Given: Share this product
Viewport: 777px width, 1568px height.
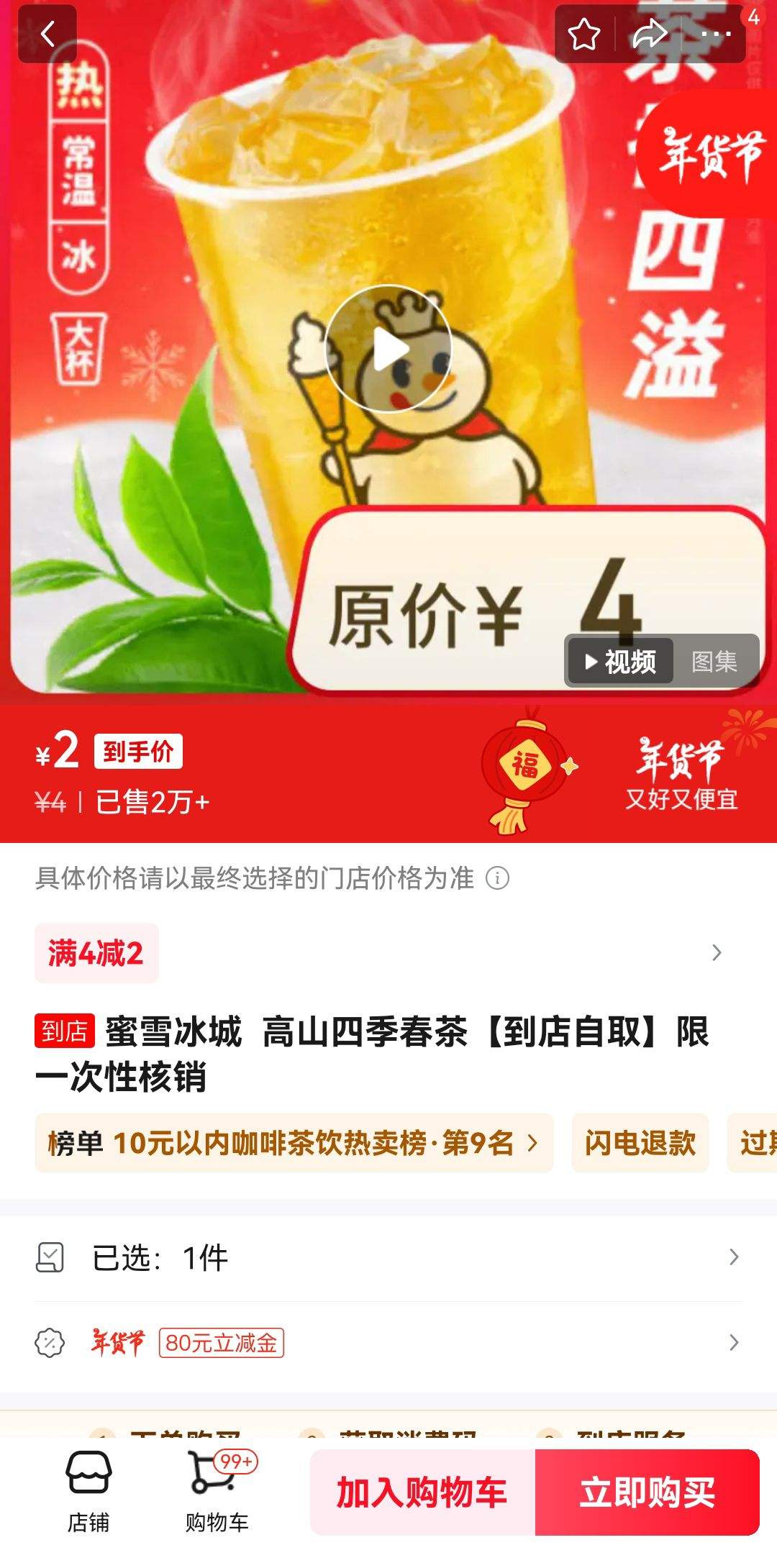Looking at the screenshot, I should point(650,34).
